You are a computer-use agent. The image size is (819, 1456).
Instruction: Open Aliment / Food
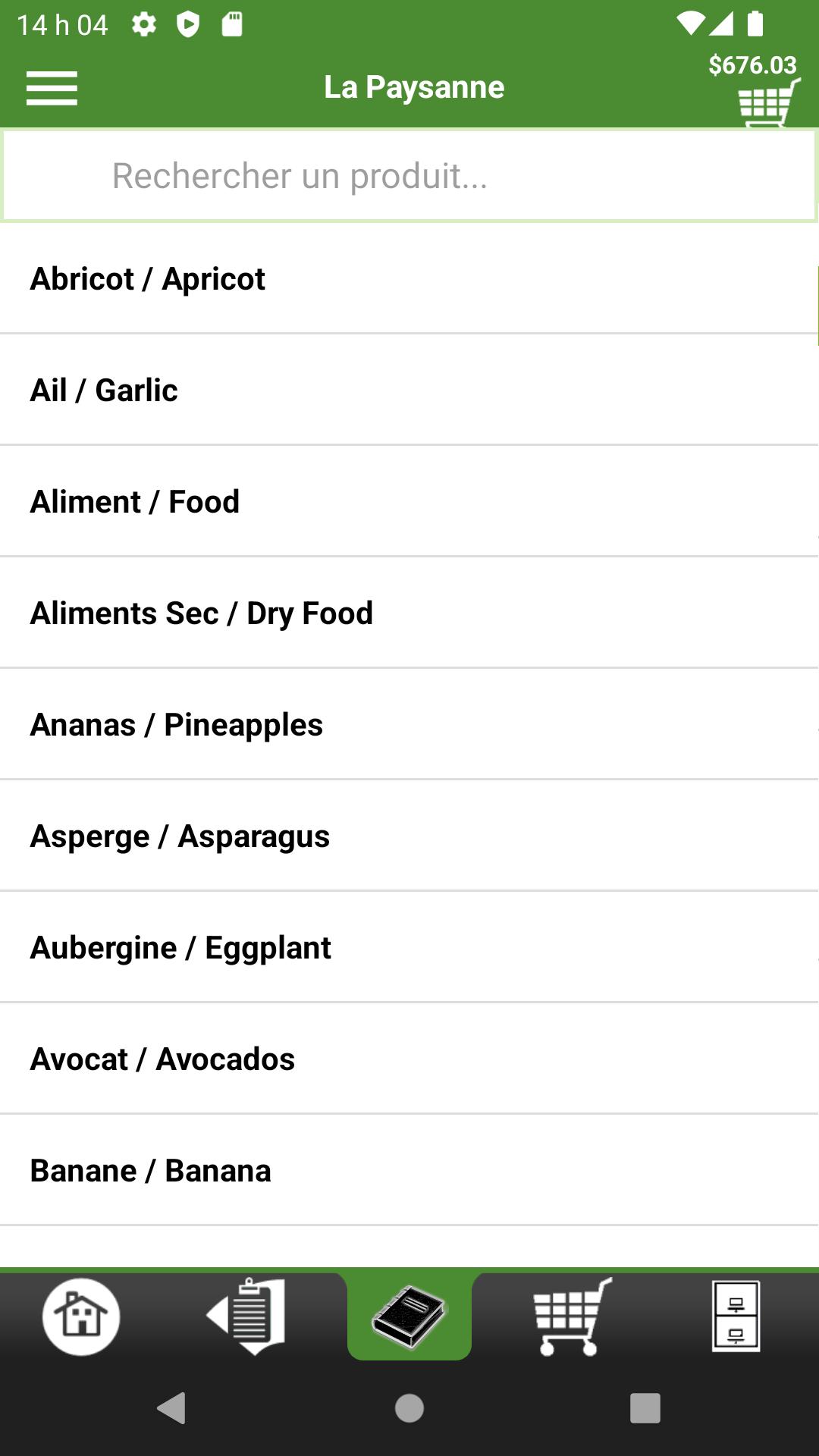409,501
